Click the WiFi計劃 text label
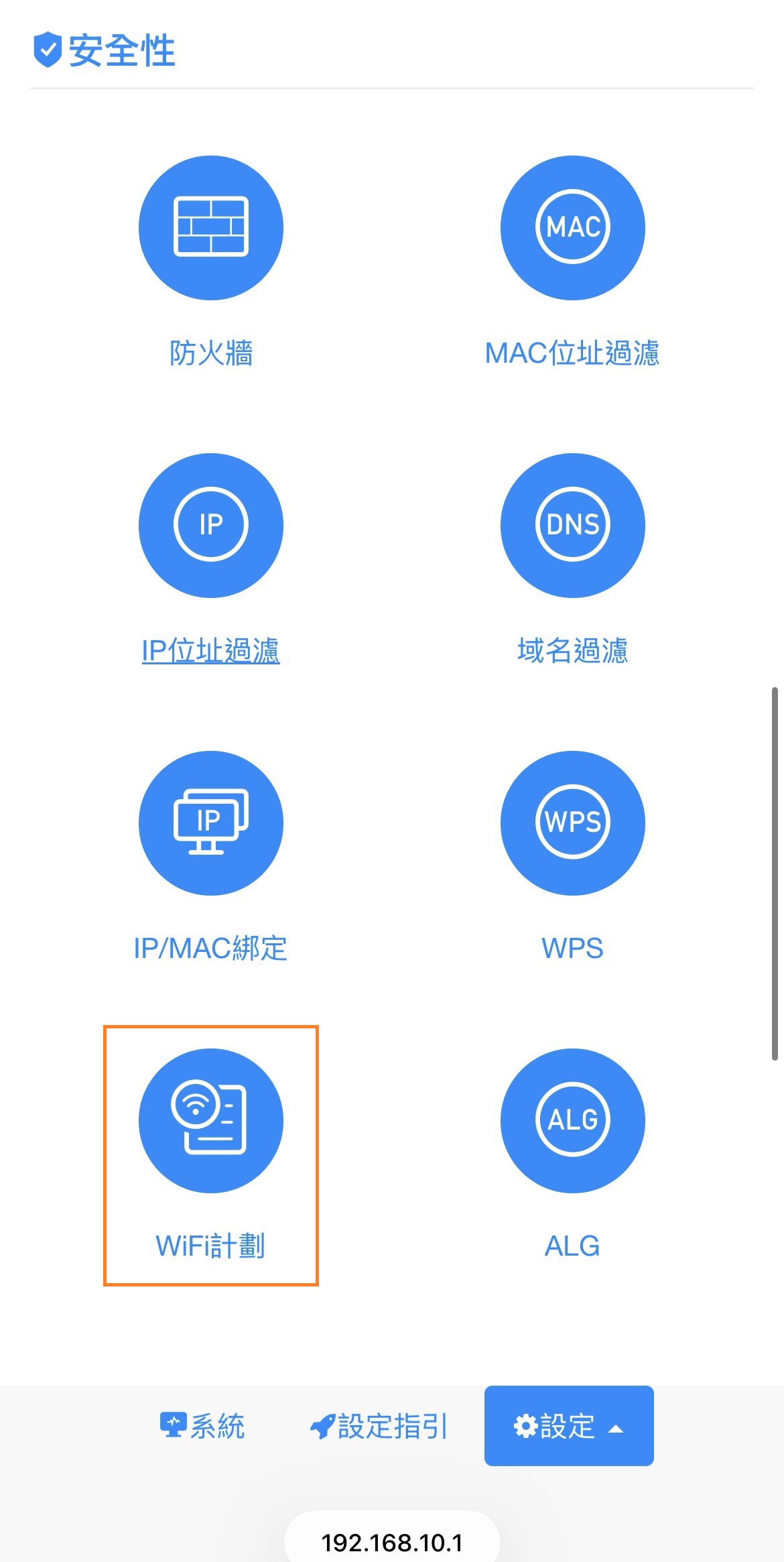784x1562 pixels. tap(210, 1245)
